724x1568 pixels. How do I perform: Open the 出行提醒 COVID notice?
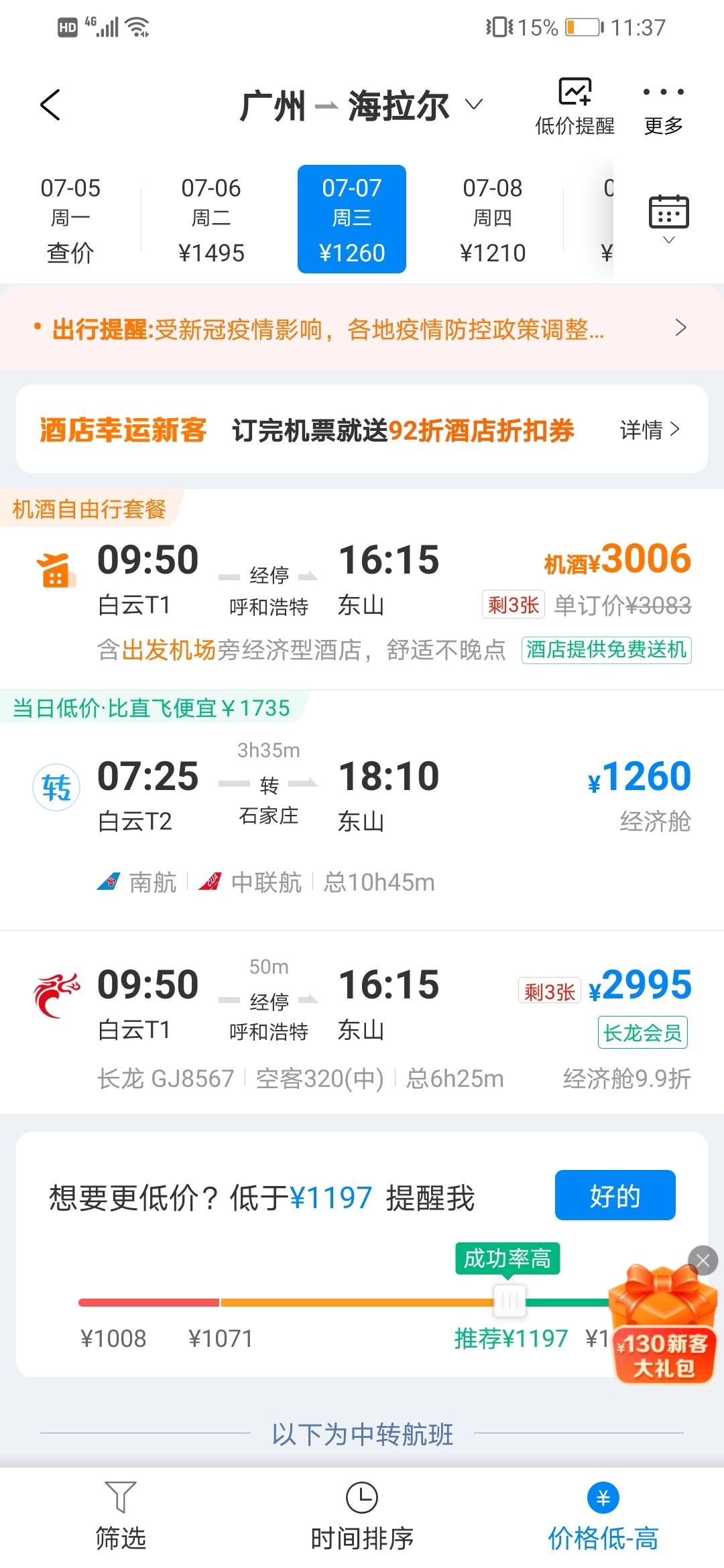362,328
